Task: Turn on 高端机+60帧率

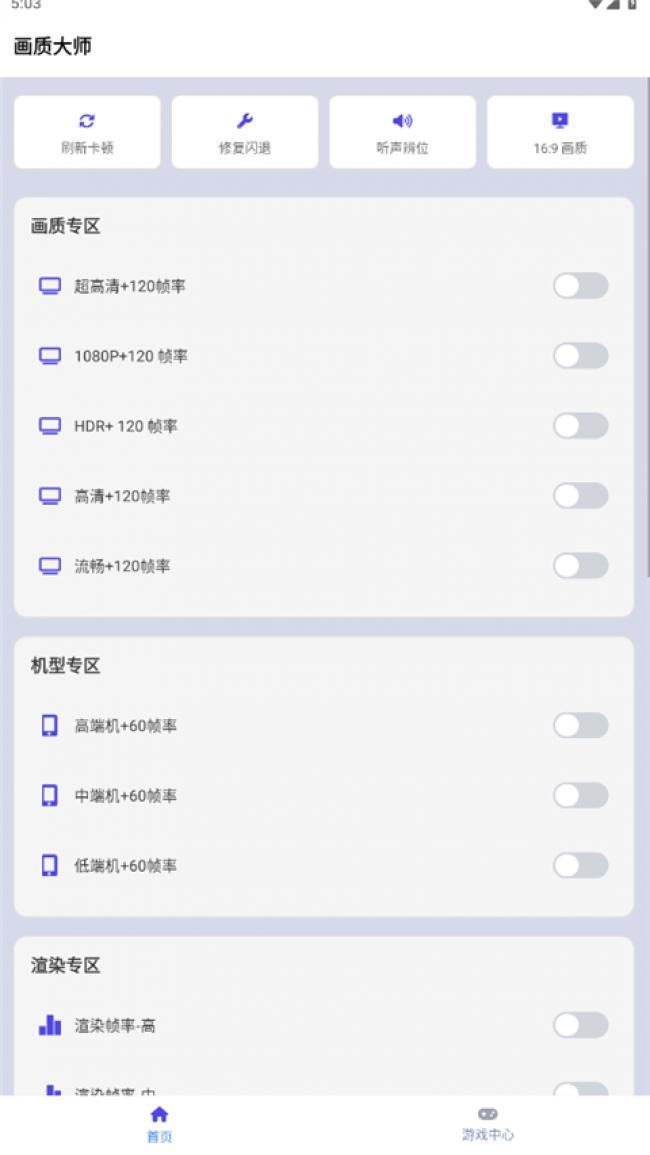Action: 580,726
